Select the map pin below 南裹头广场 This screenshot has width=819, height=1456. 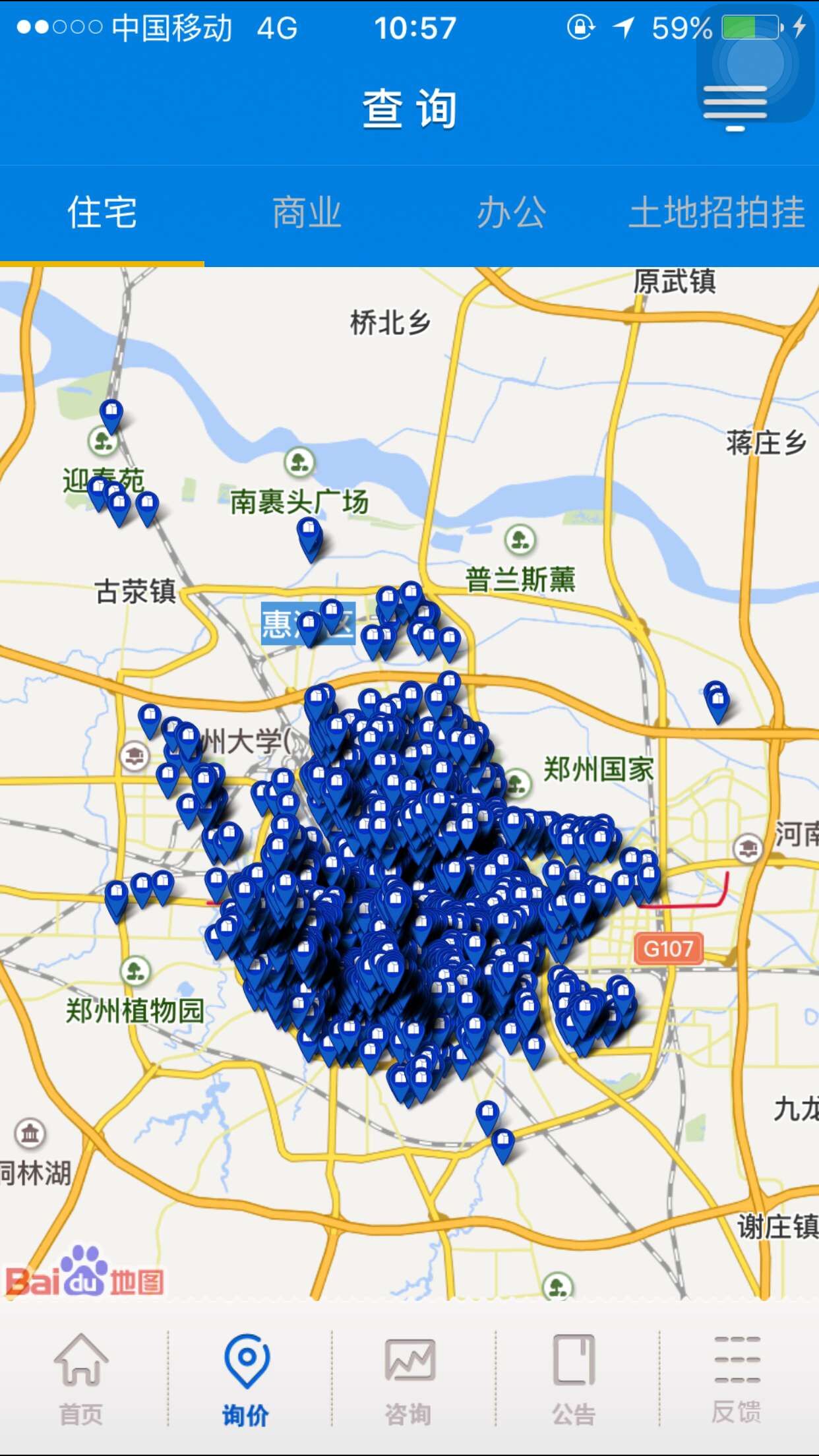(x=309, y=537)
